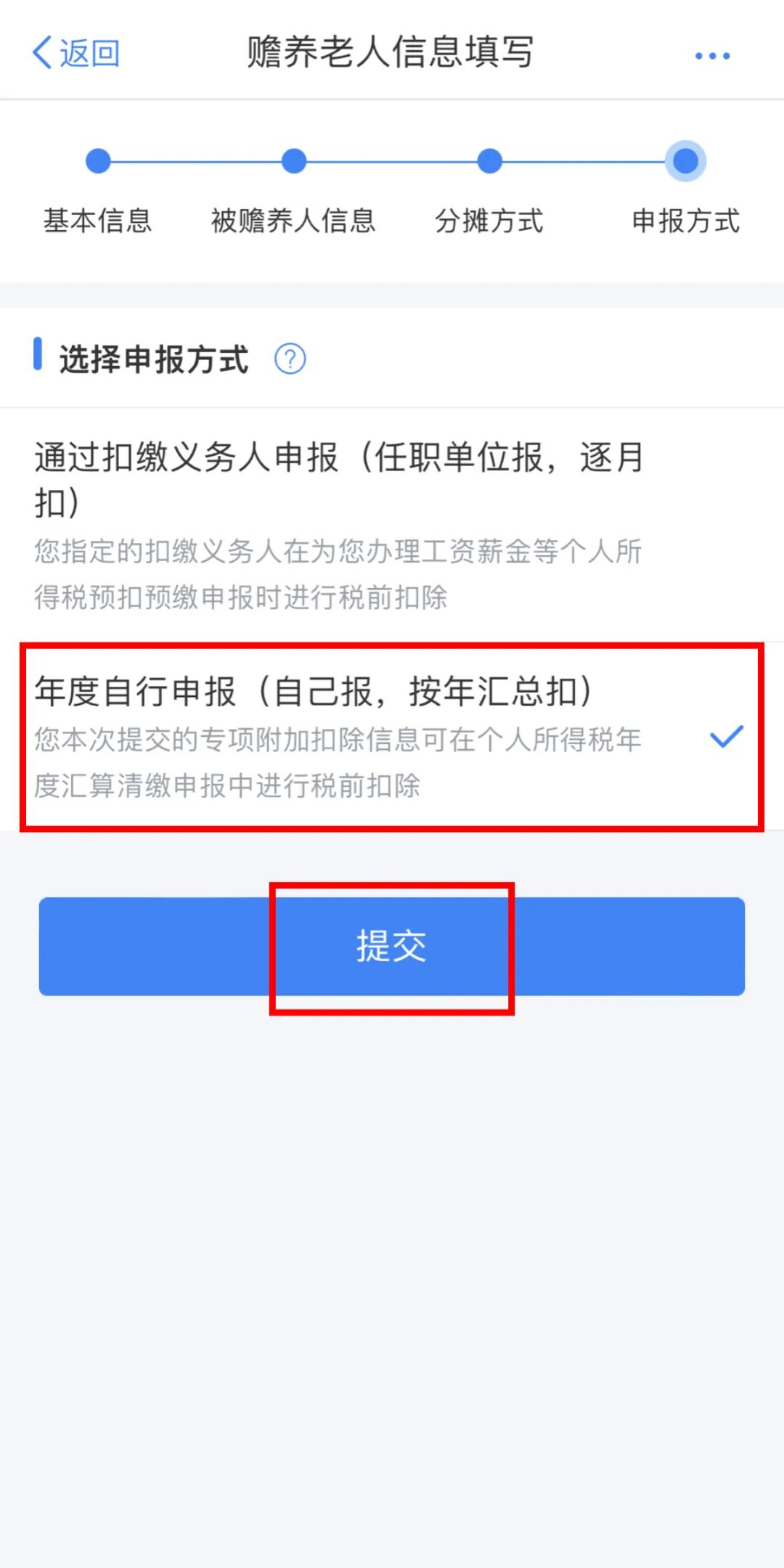The width and height of the screenshot is (784, 1568).
Task: Tap the 提交 submit button
Action: pos(391,946)
